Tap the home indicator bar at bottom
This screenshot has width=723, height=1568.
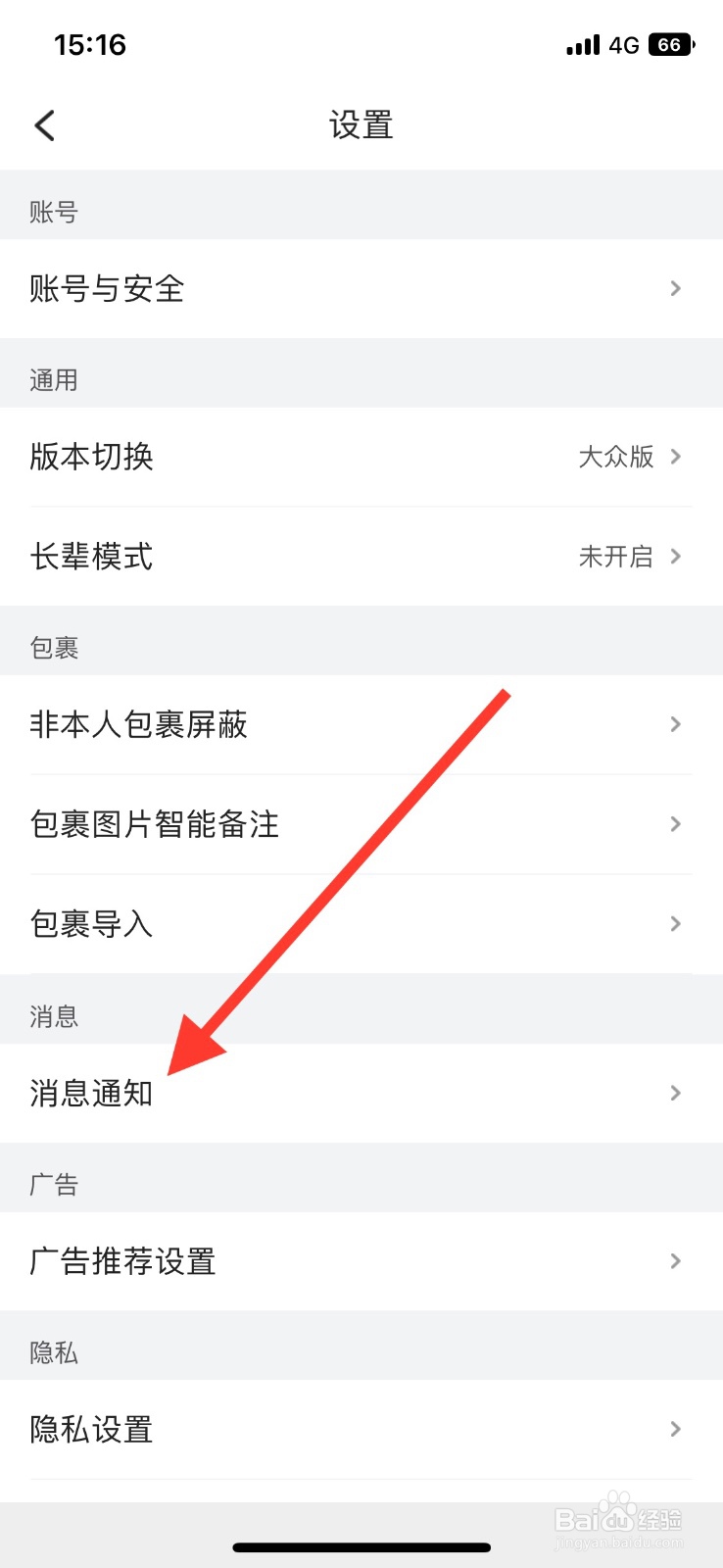click(361, 1546)
